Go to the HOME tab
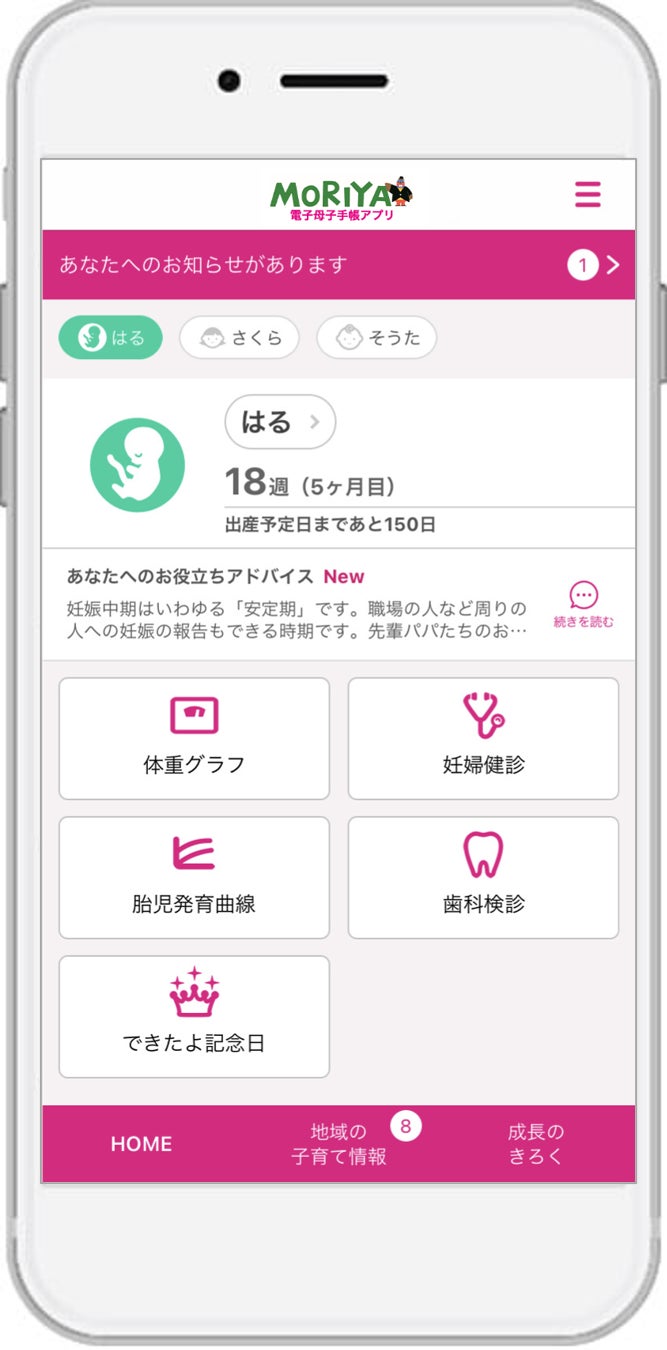This screenshot has height=1350, width=667. [x=141, y=1144]
